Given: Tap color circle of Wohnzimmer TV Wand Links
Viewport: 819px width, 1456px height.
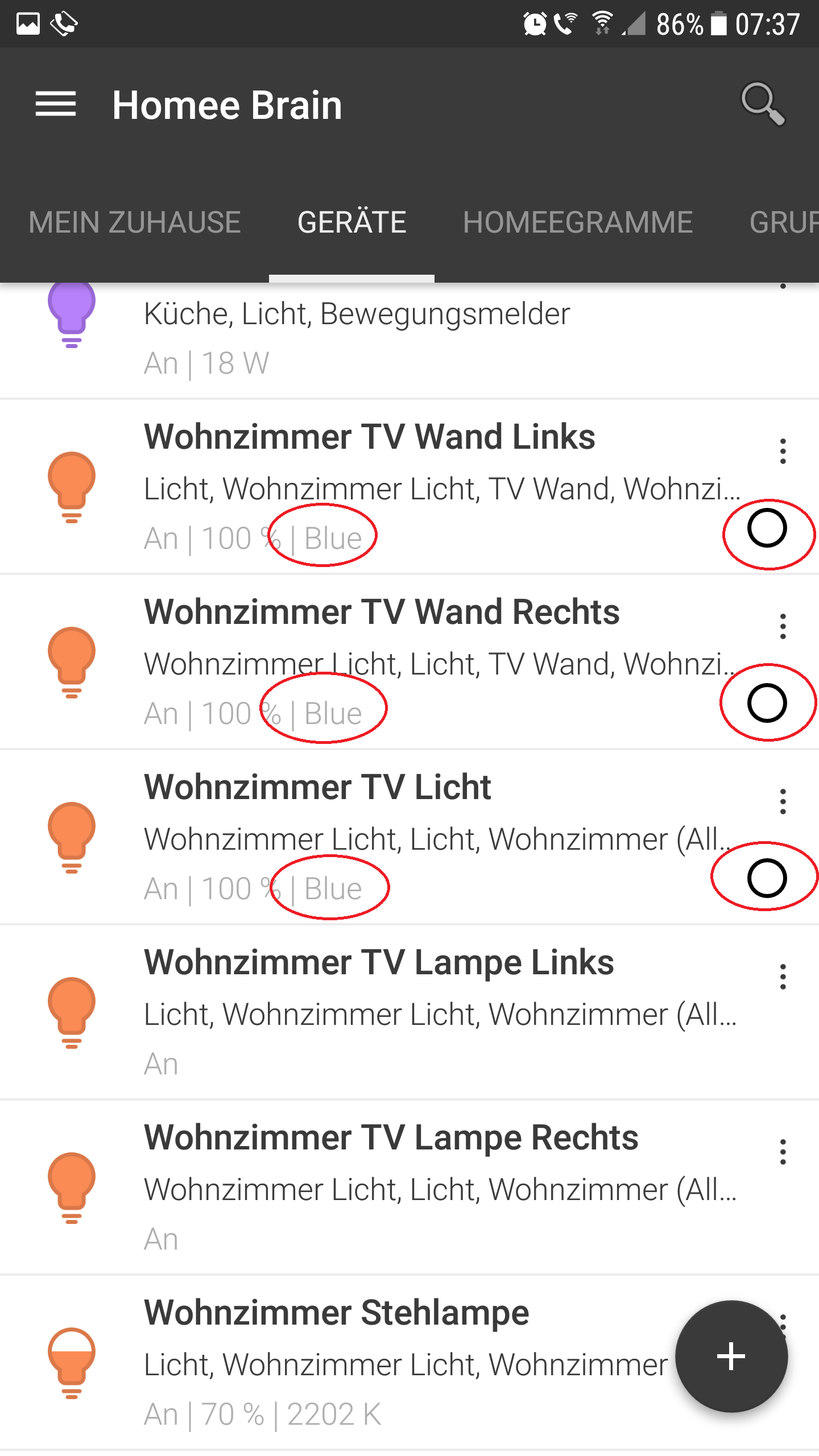Looking at the screenshot, I should point(767,528).
